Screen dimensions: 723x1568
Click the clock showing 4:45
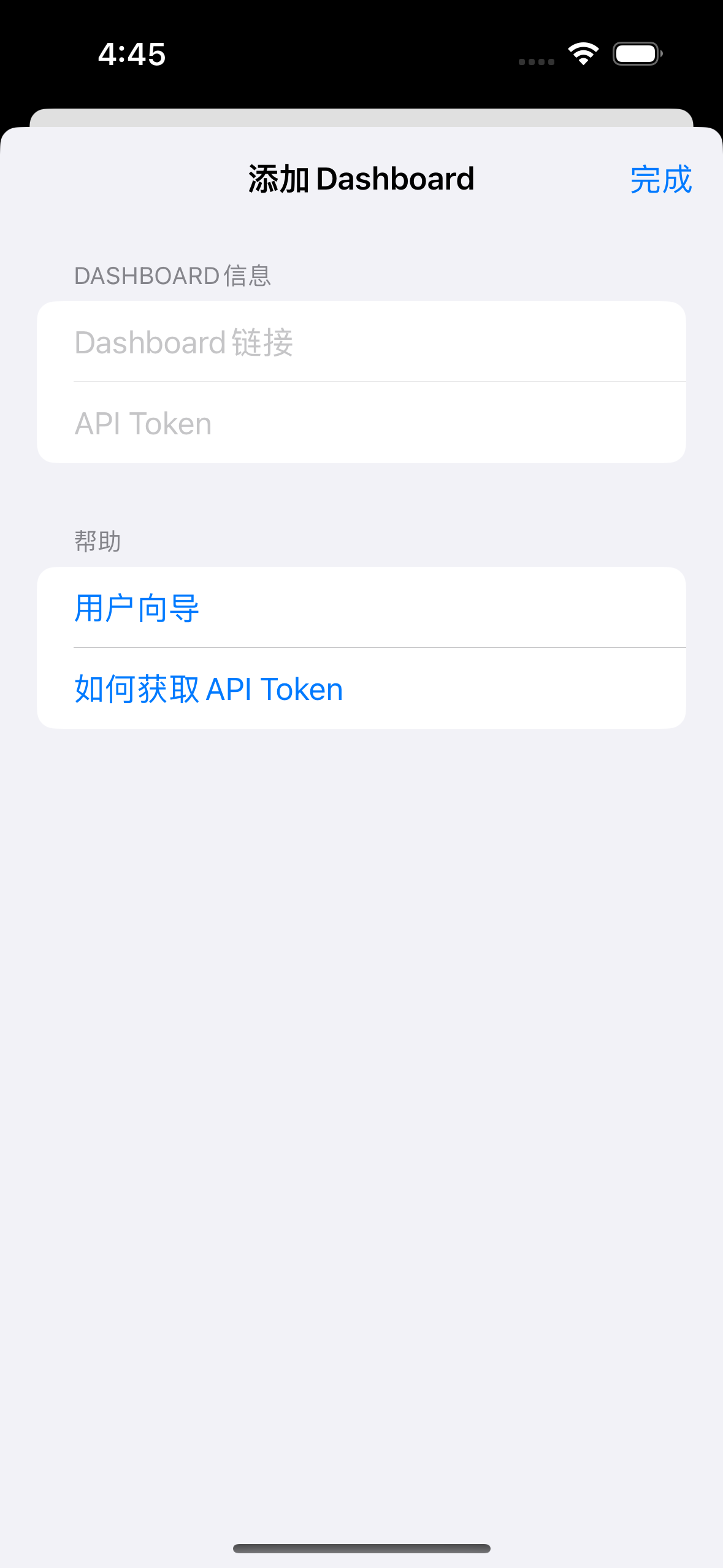(131, 54)
